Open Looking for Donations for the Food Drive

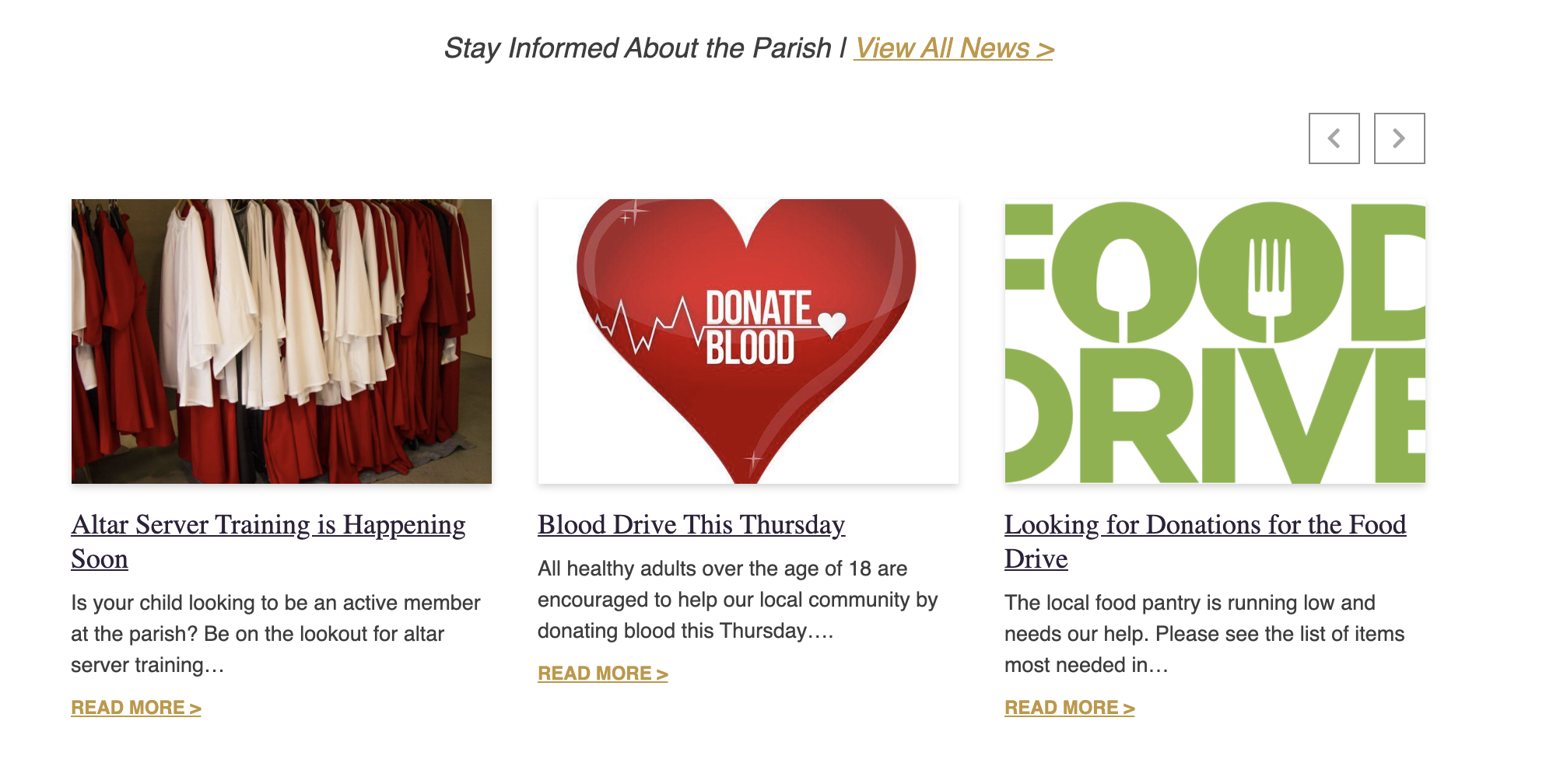pos(1204,526)
